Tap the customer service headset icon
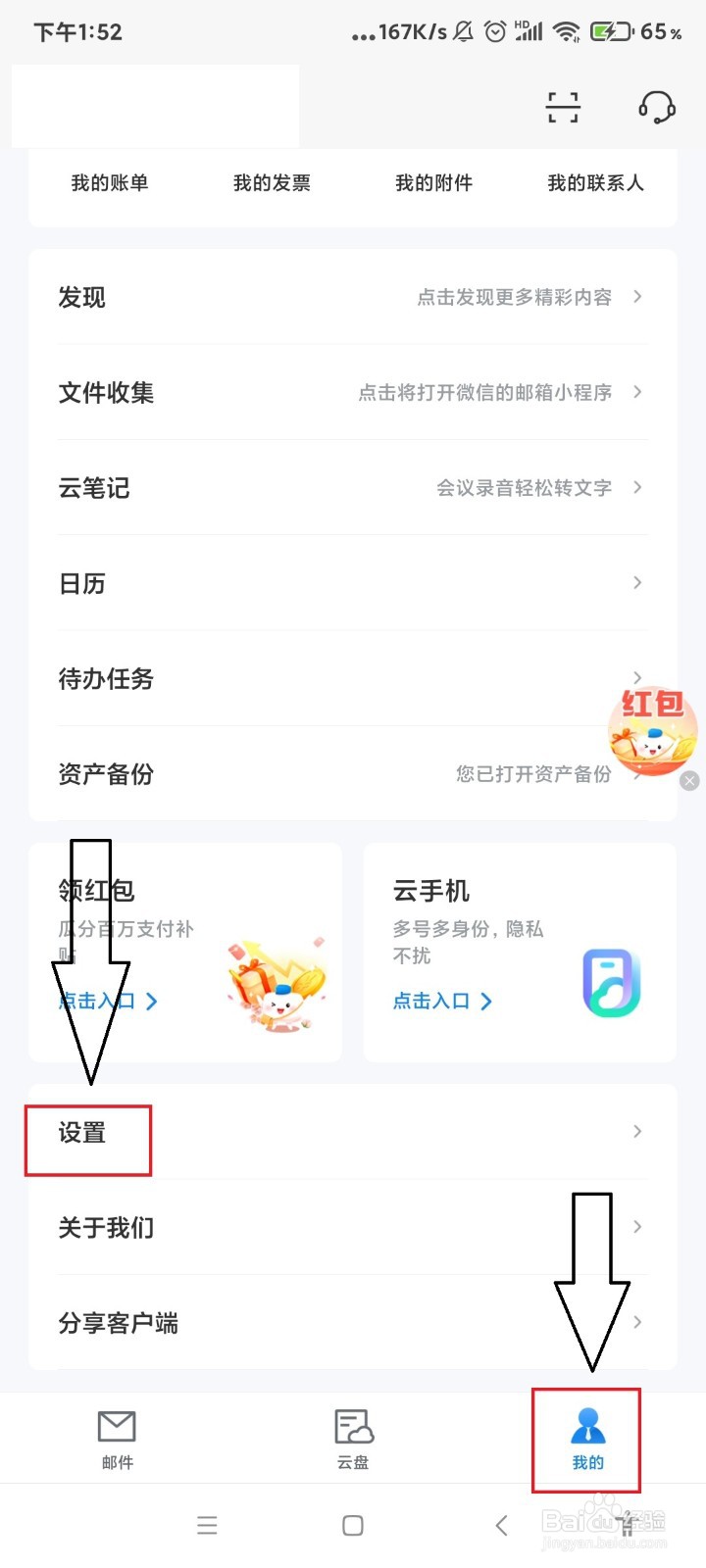The image size is (706, 1568). [x=655, y=108]
